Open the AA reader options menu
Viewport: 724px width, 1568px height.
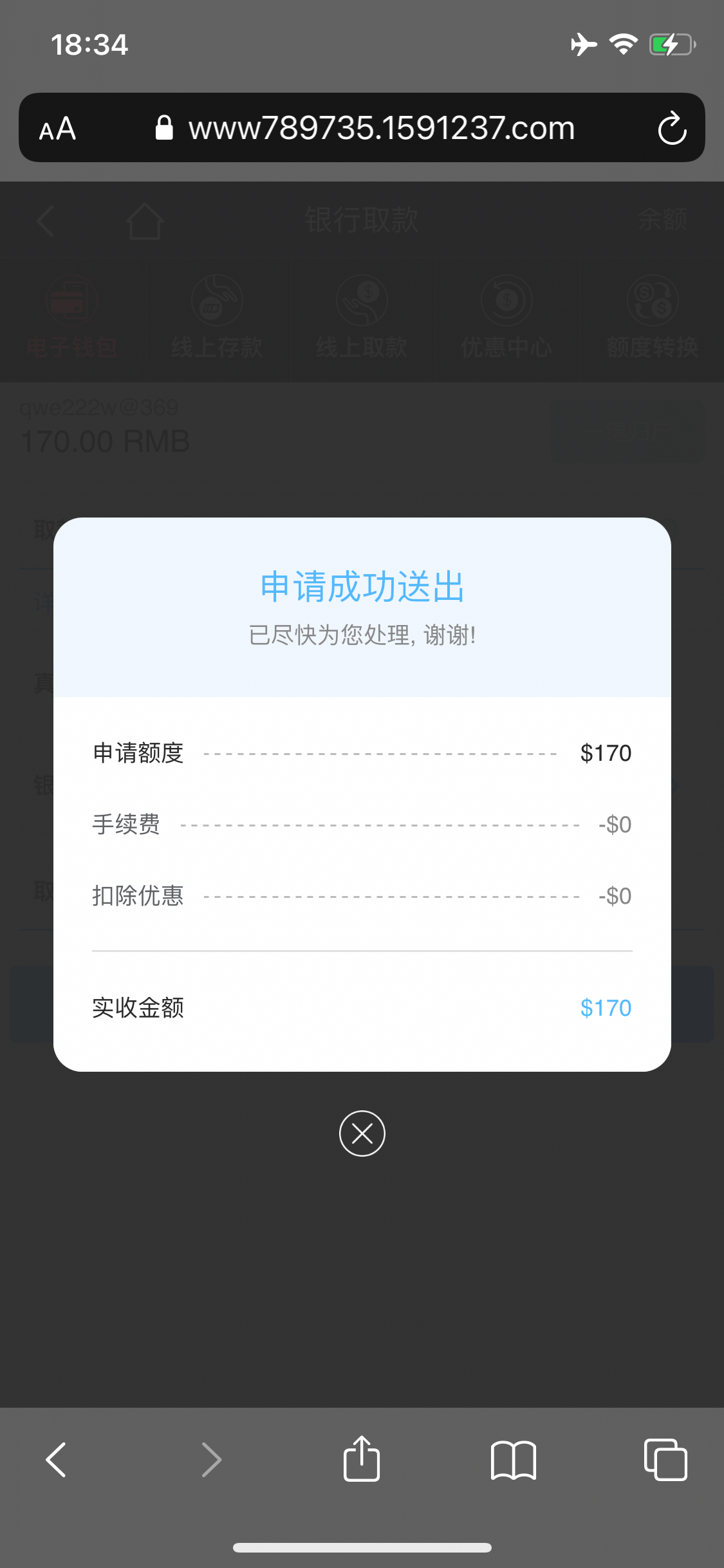click(57, 129)
